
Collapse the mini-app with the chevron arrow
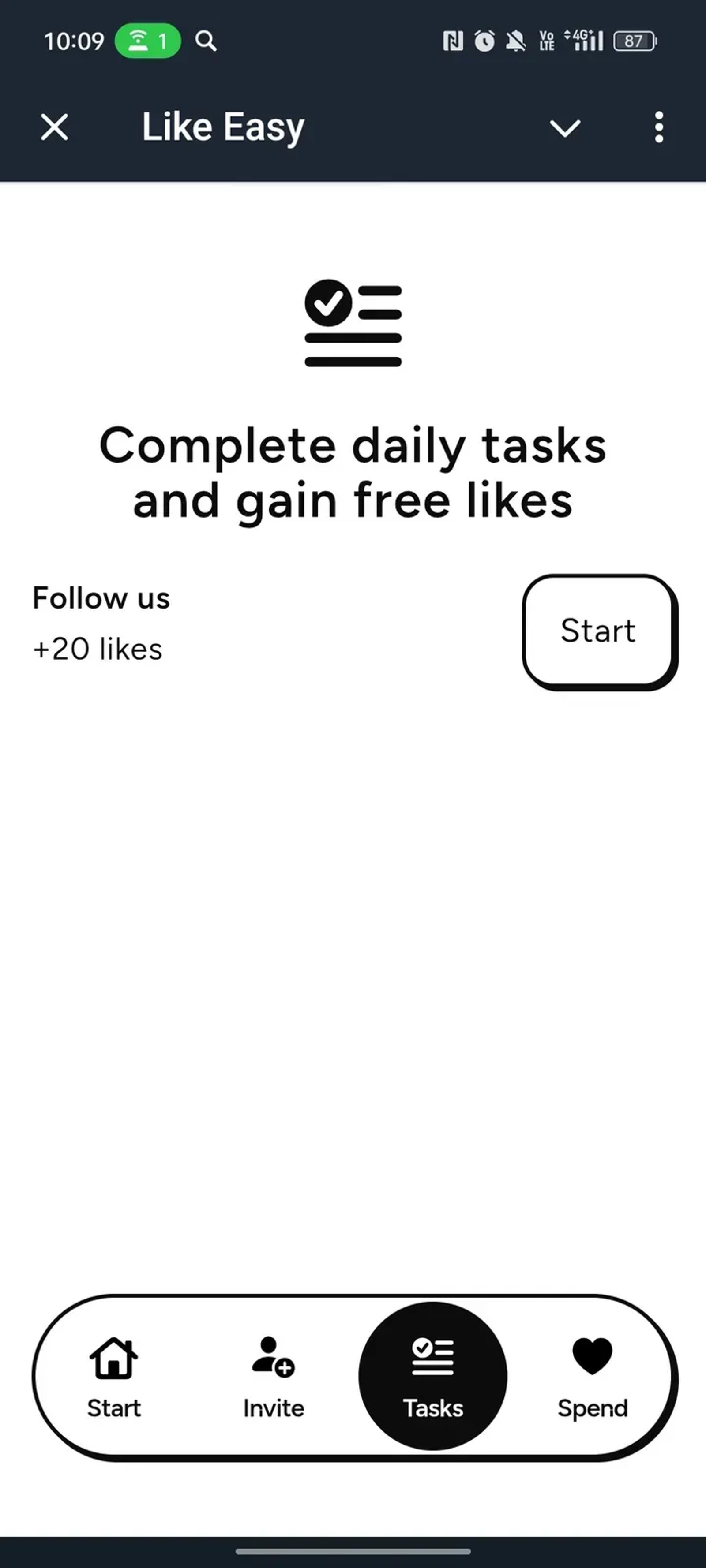[x=563, y=128]
